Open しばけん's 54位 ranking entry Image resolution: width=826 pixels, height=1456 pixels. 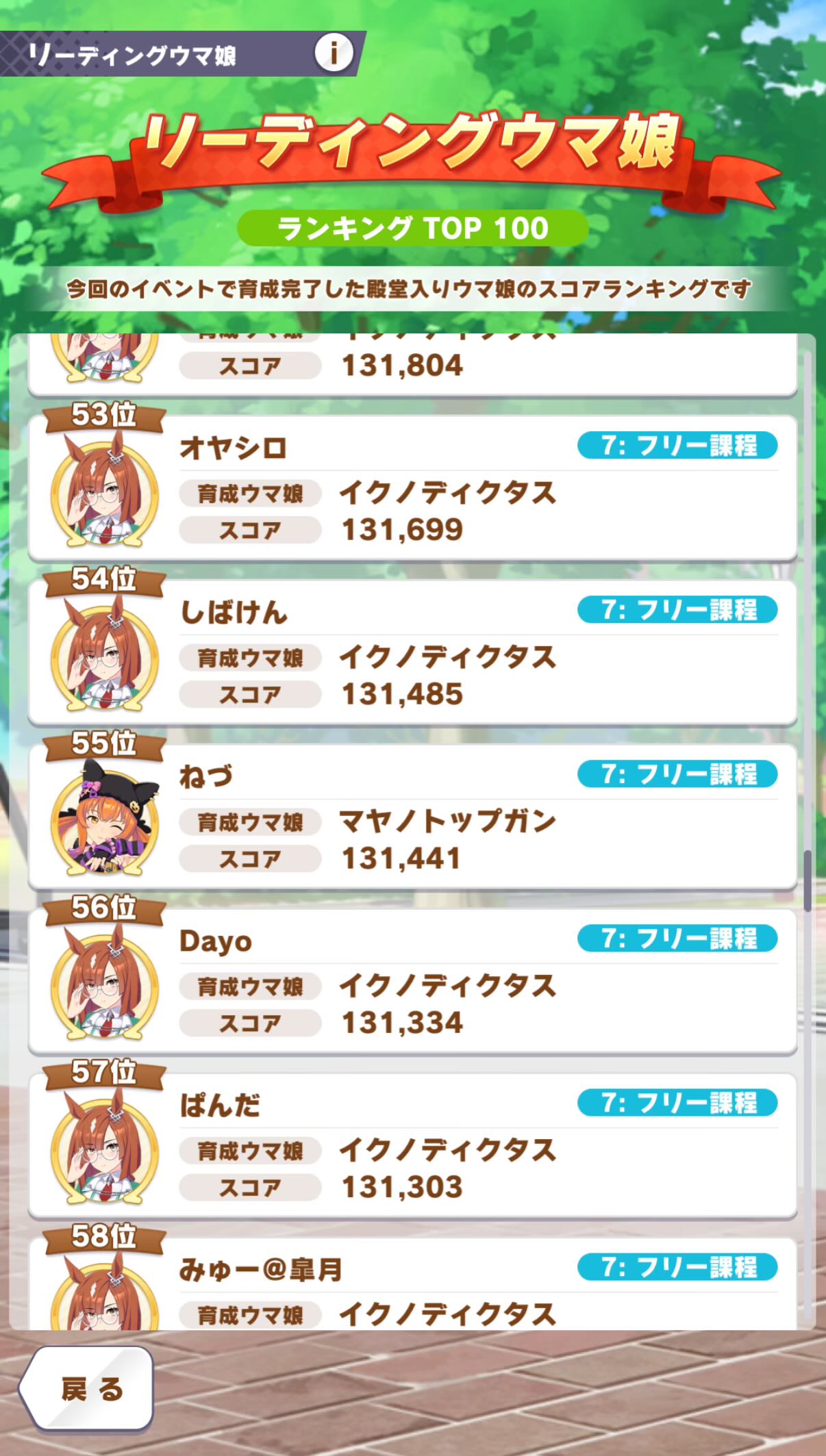tap(412, 653)
